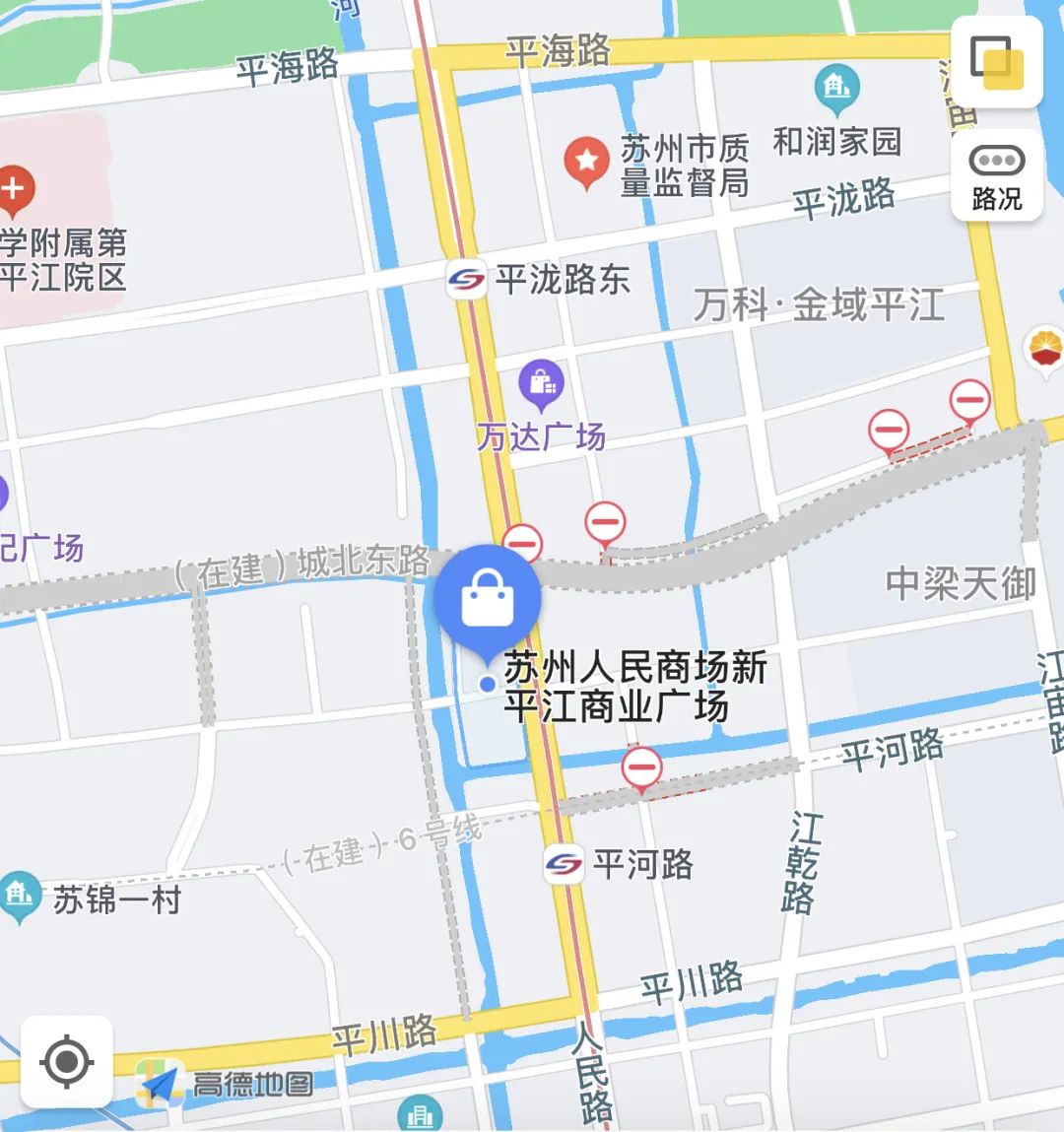The height and width of the screenshot is (1132, 1064).
Task: Open the 和润家园 residence marker
Action: tap(836, 89)
